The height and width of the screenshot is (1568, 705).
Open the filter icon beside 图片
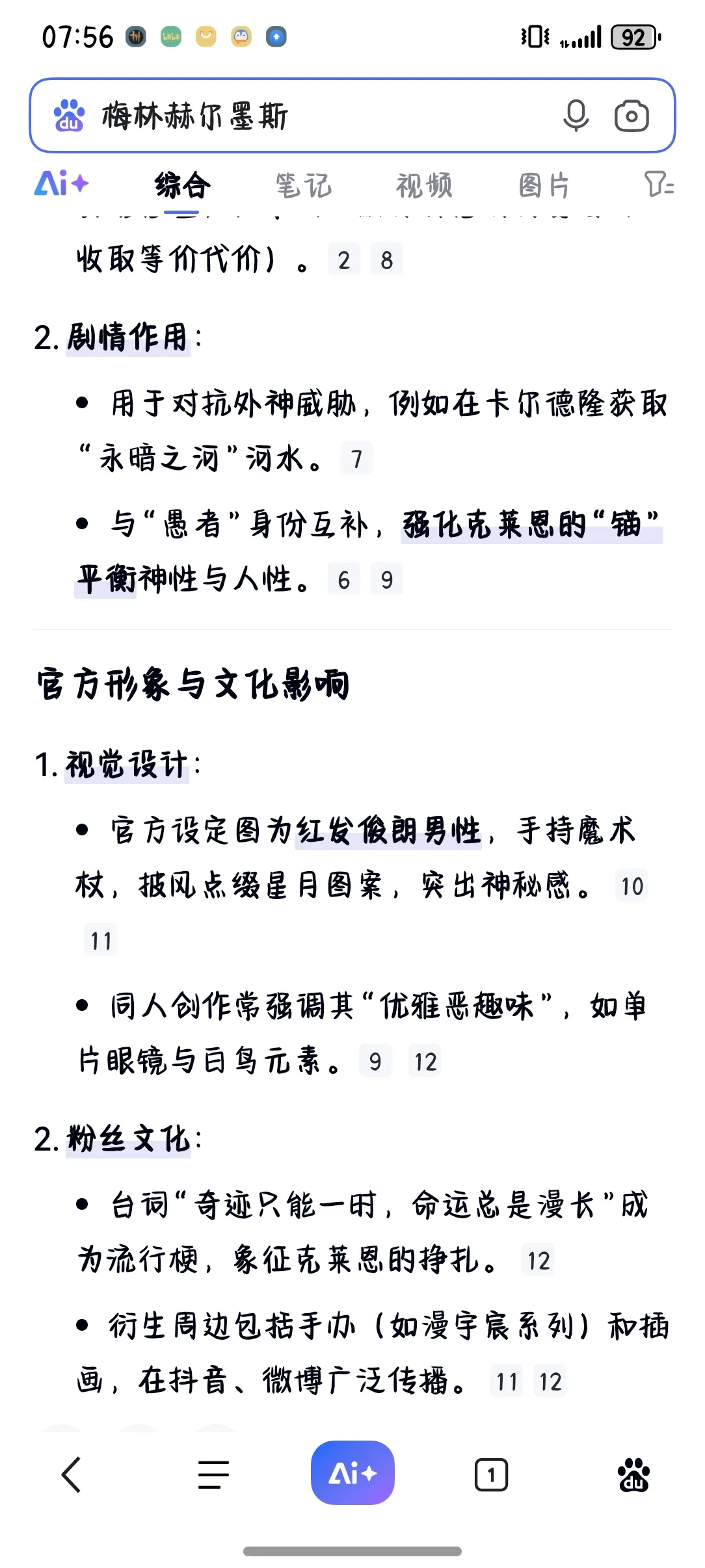659,185
